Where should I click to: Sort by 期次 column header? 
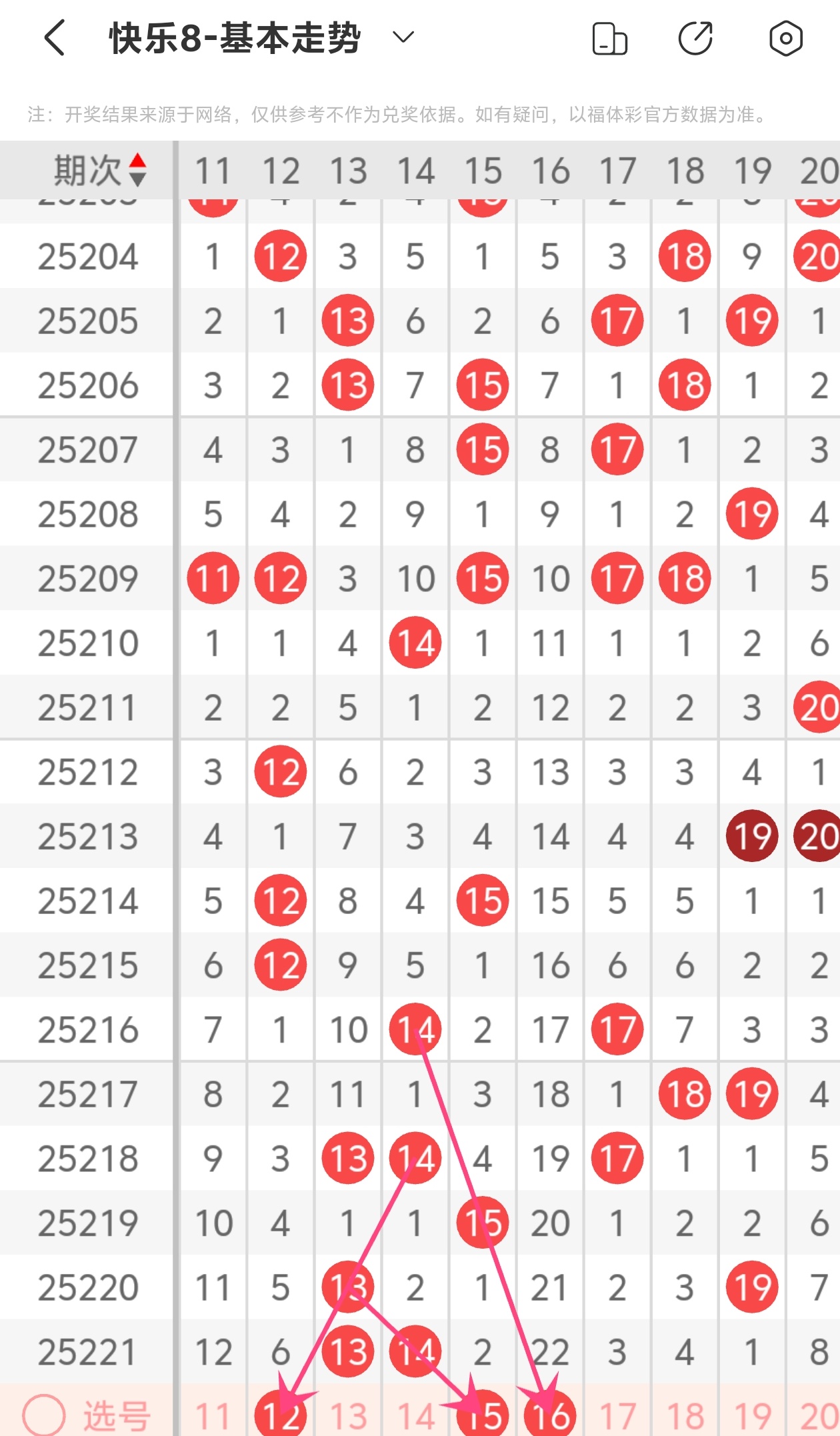pyautogui.click(x=99, y=170)
